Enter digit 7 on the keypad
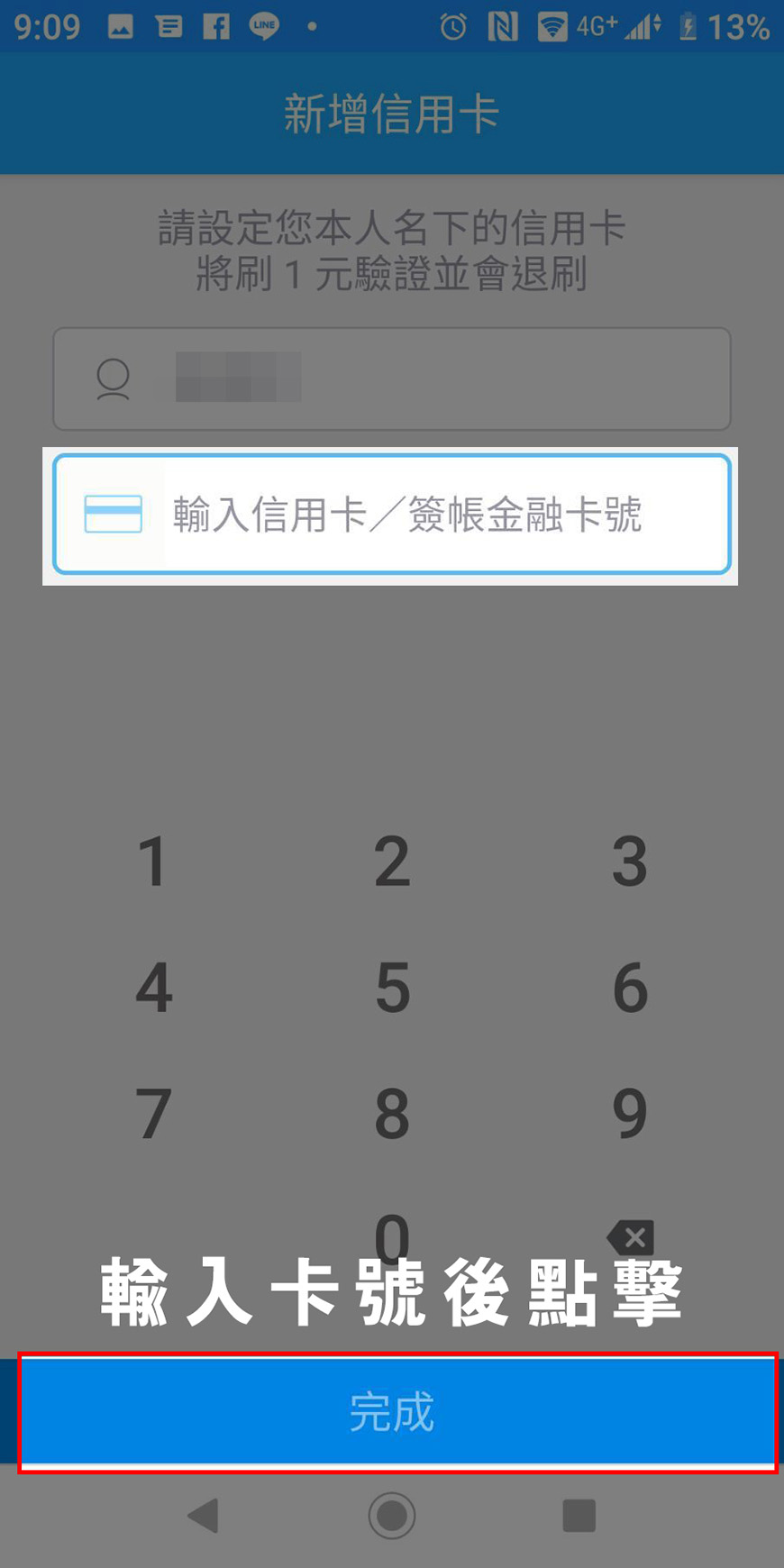 (x=153, y=1114)
